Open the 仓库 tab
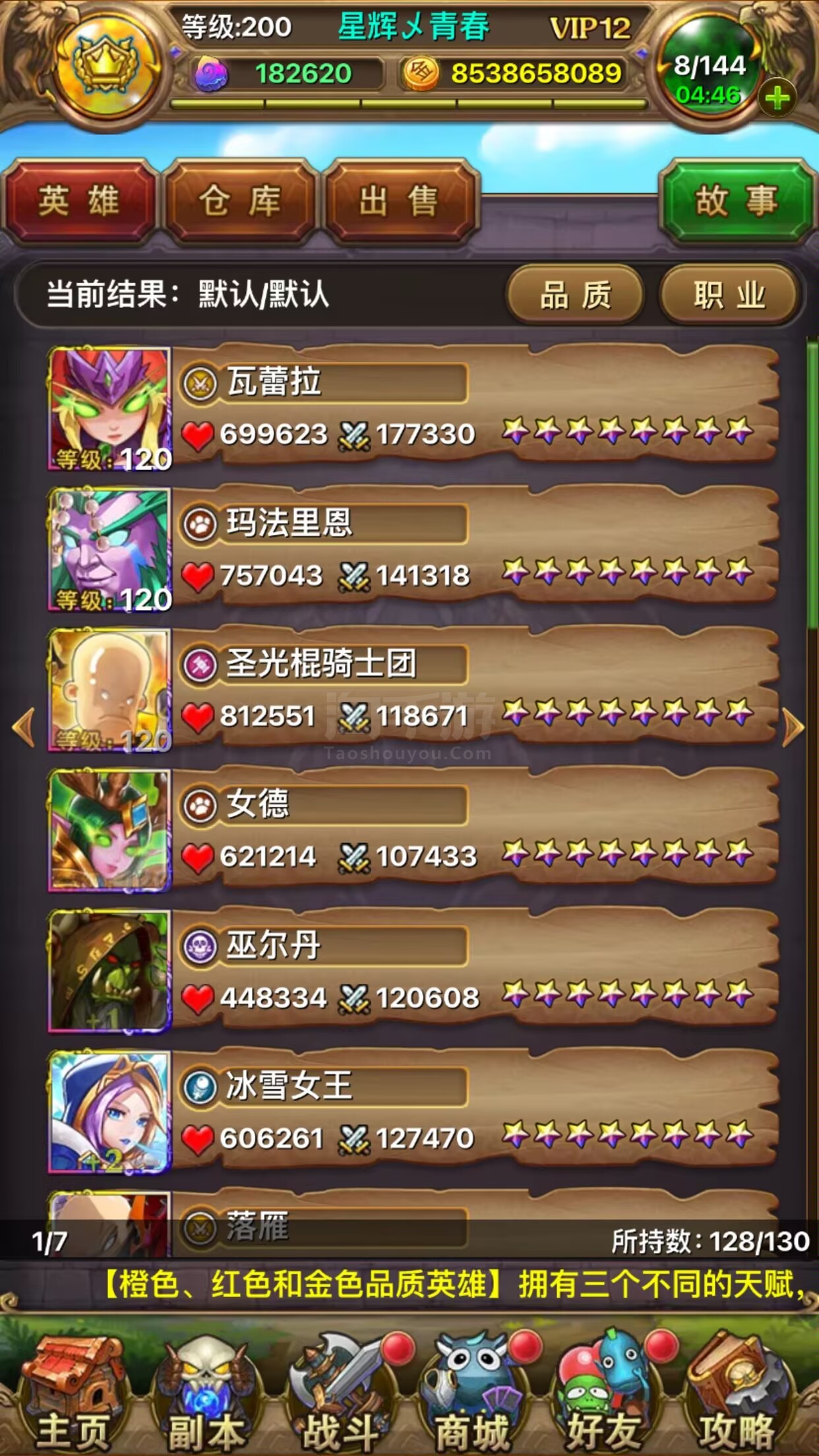This screenshot has height=1456, width=819. pos(240,201)
